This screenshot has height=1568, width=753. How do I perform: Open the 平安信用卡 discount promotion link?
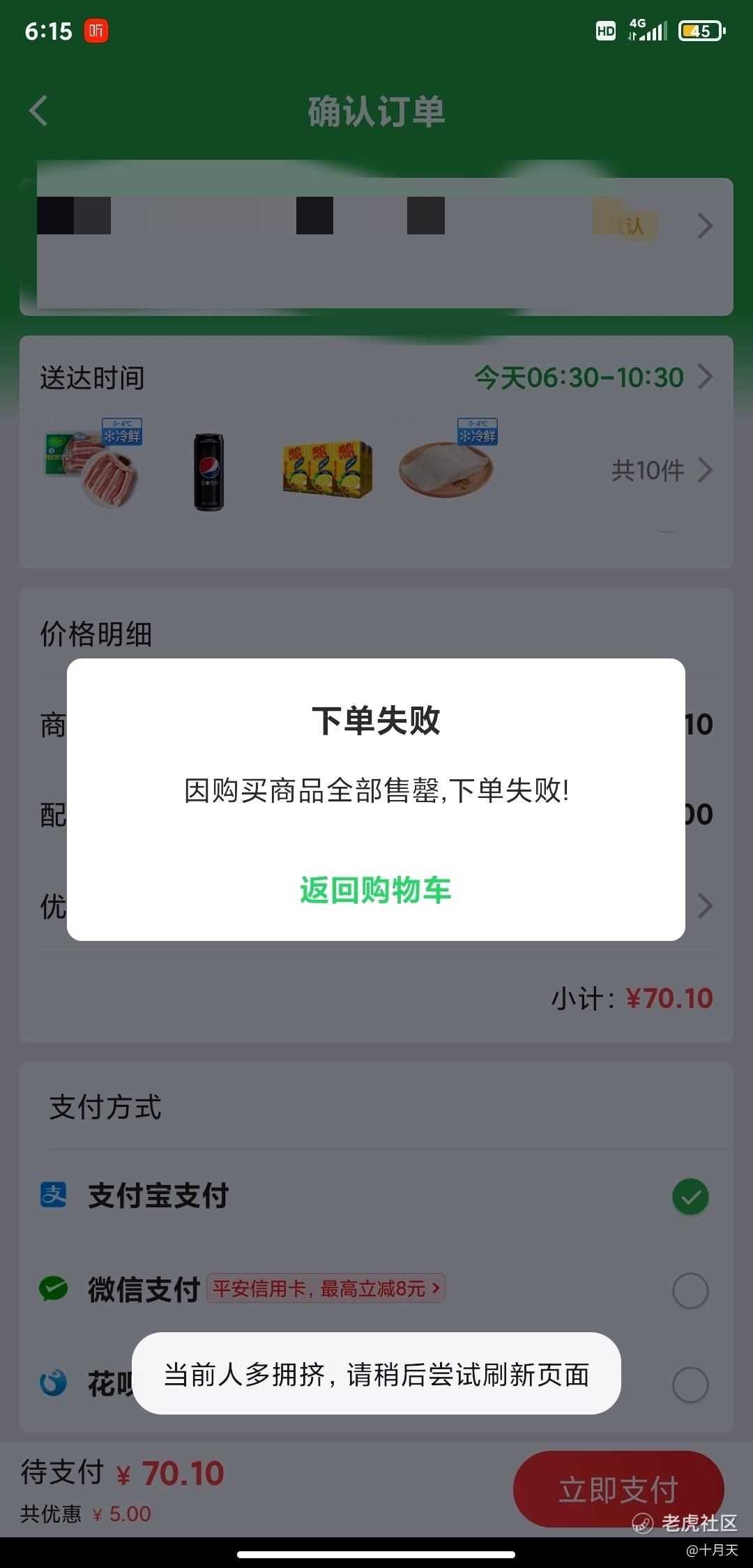coord(326,1289)
